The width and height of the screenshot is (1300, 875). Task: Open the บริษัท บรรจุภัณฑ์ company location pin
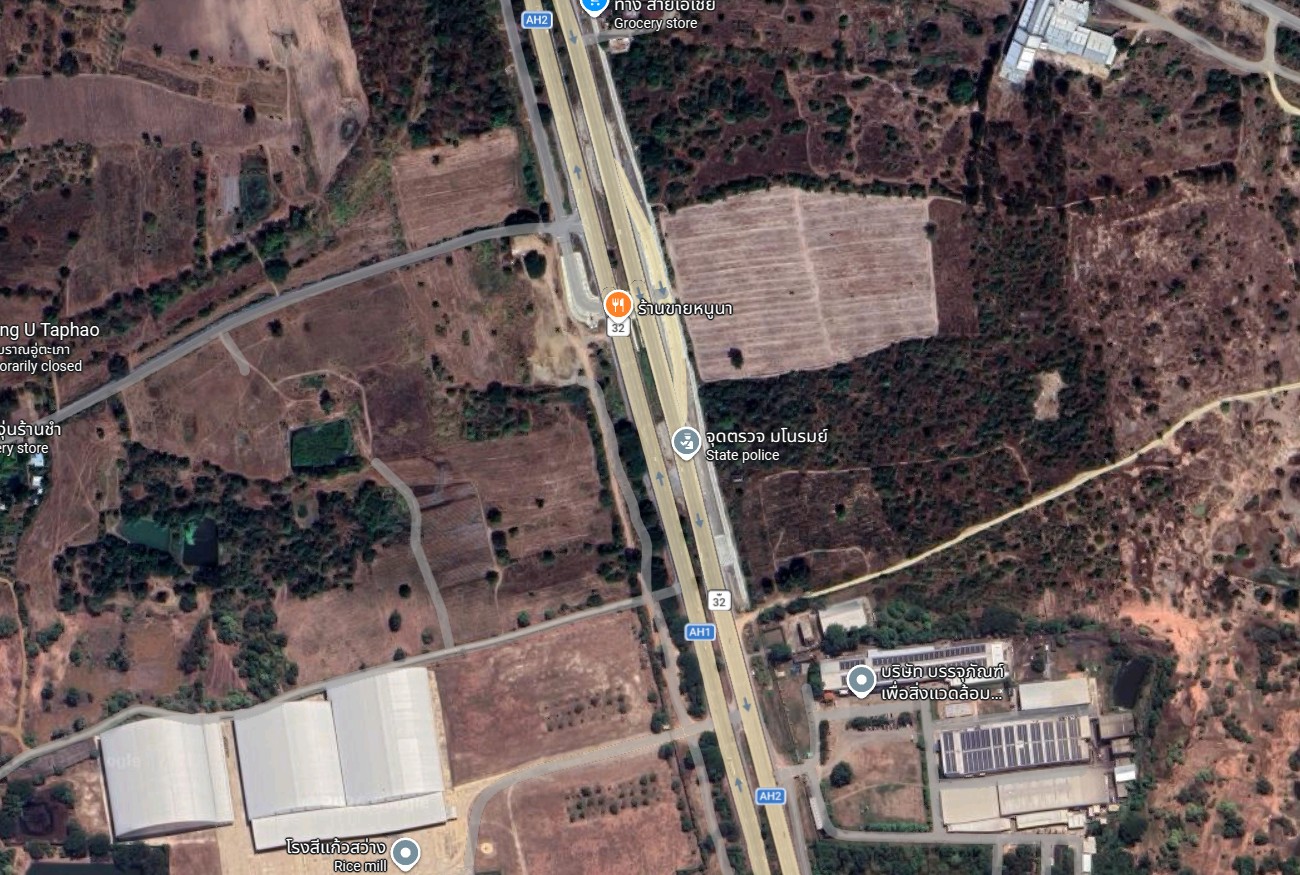tap(861, 681)
